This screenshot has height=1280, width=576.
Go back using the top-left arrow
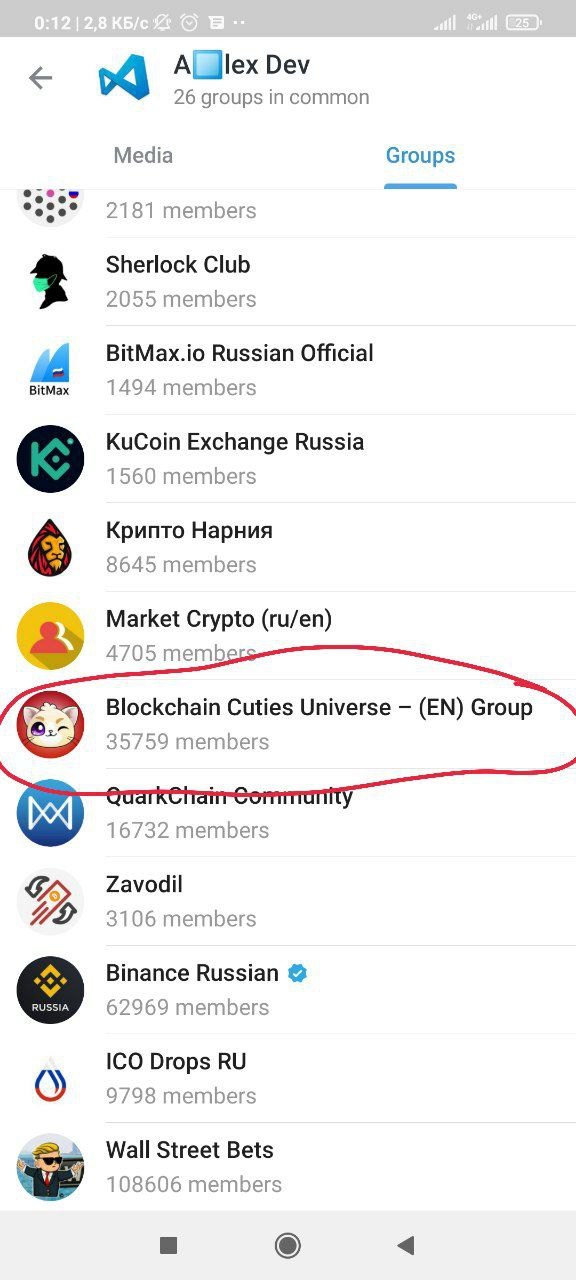click(x=40, y=78)
